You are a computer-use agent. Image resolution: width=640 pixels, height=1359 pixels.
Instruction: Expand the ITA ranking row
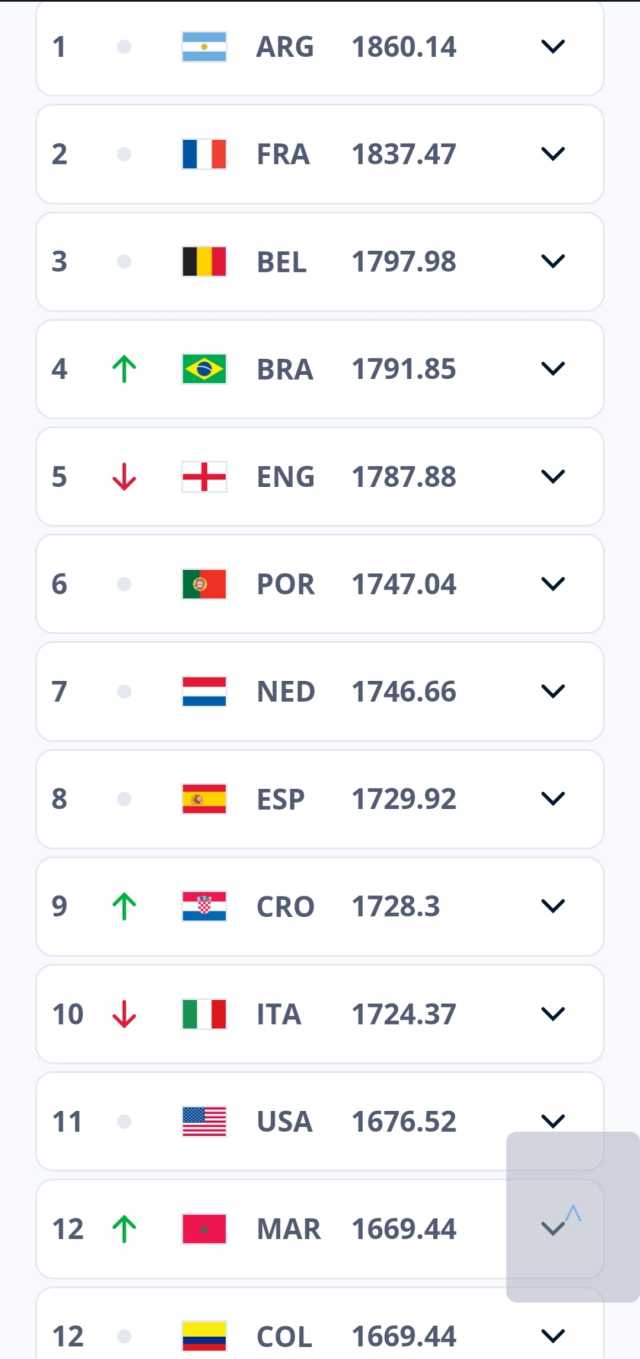(x=553, y=1013)
